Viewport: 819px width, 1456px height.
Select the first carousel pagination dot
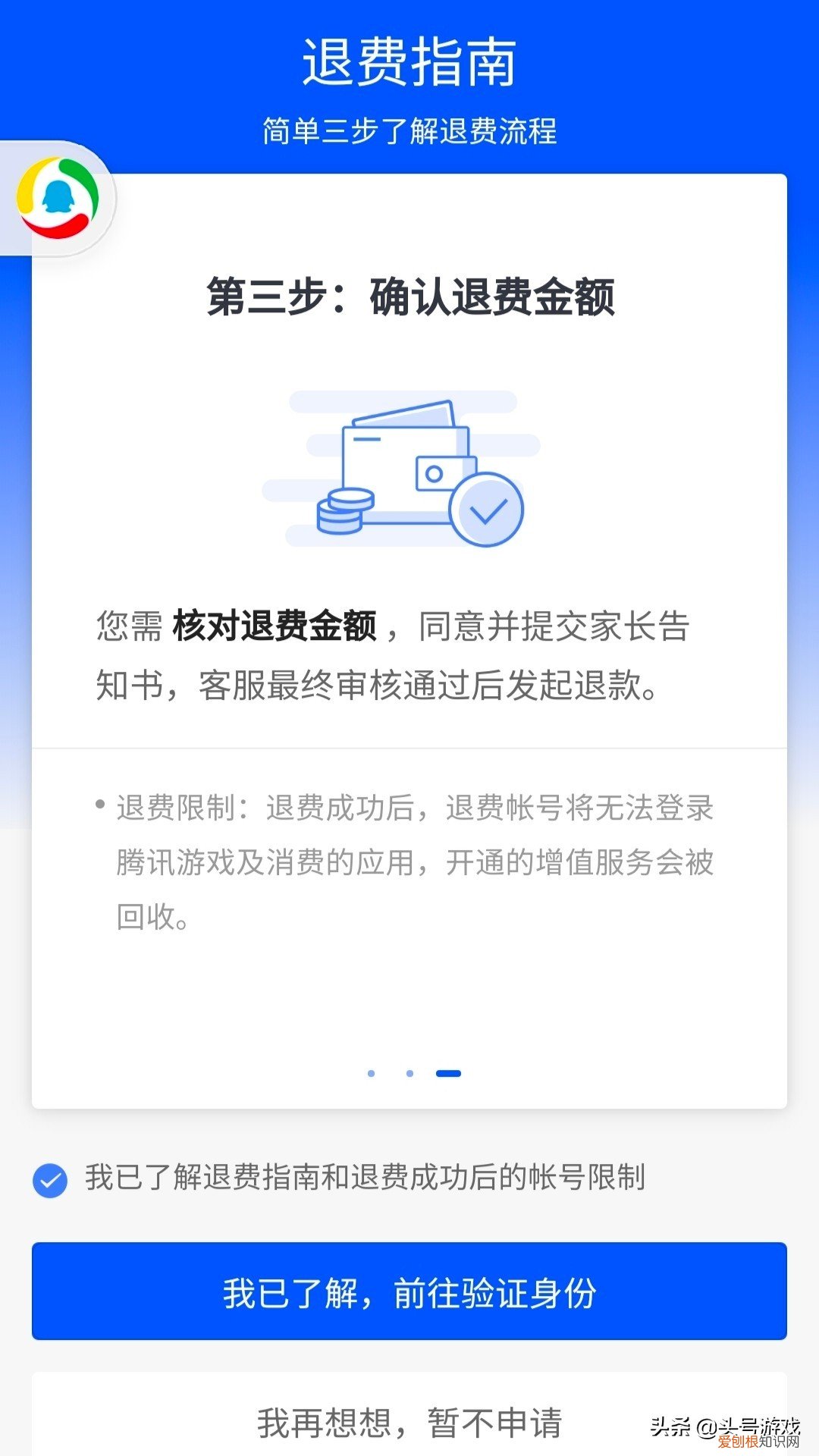pyautogui.click(x=372, y=1073)
